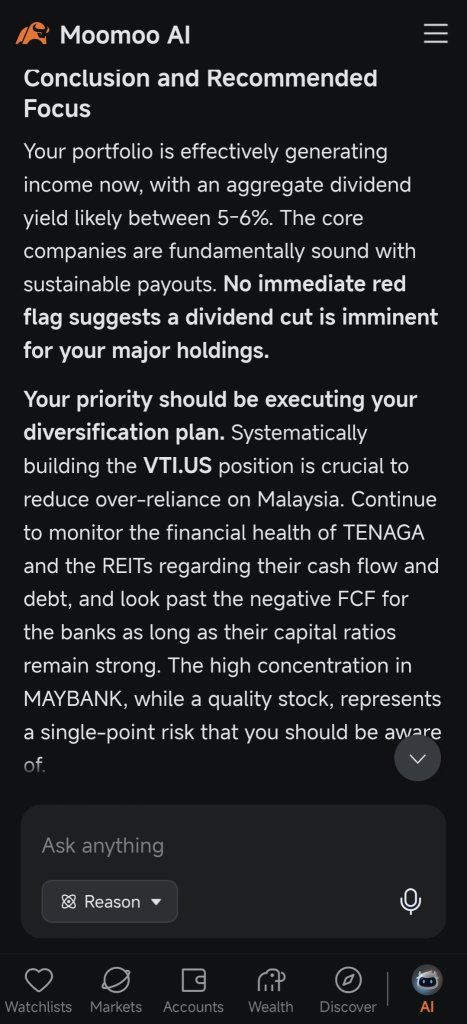Expand the Reason mode dropdown
Screen dimensions: 467x1024
(x=110, y=901)
